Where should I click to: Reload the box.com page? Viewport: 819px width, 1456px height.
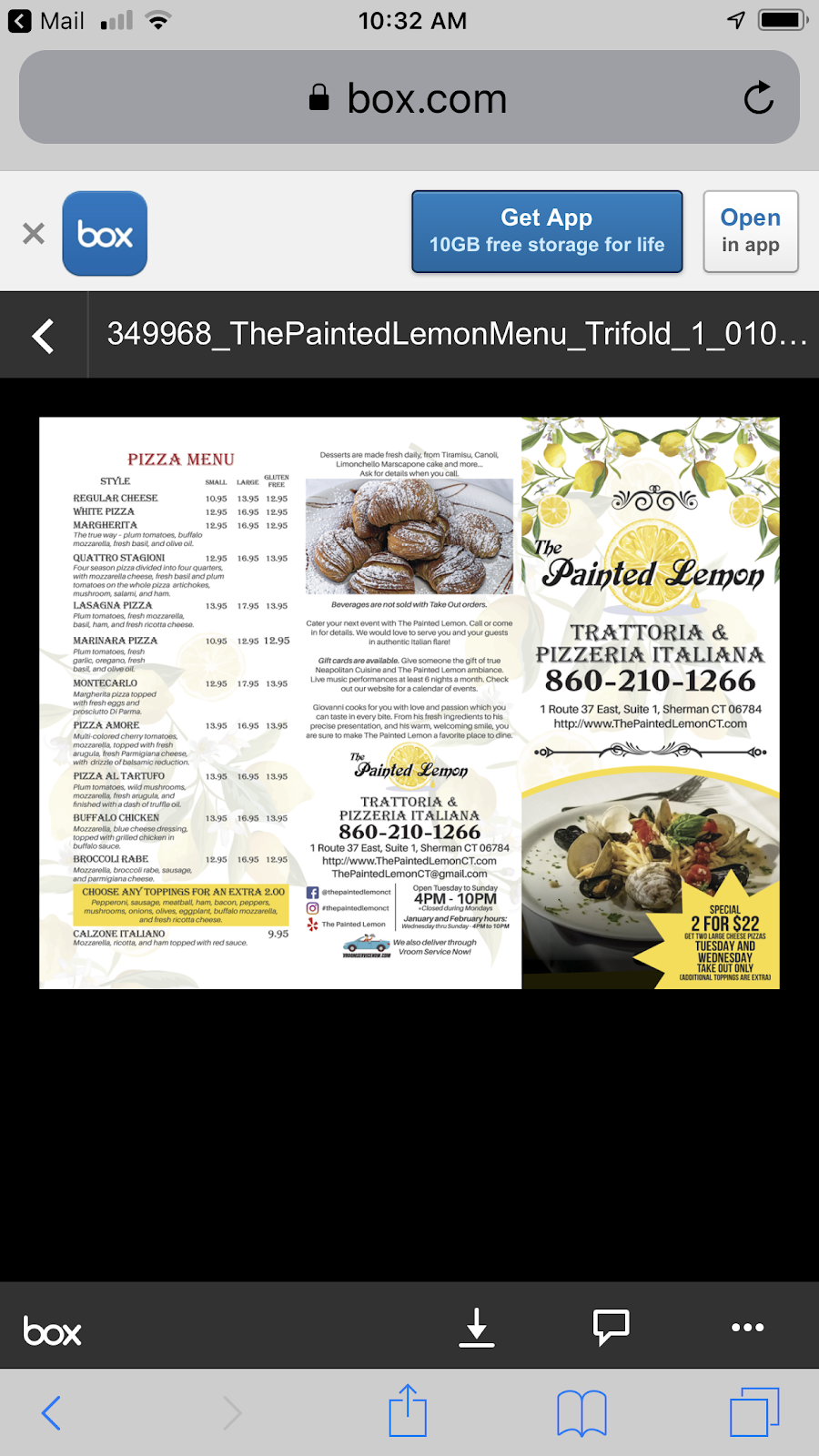click(x=758, y=97)
